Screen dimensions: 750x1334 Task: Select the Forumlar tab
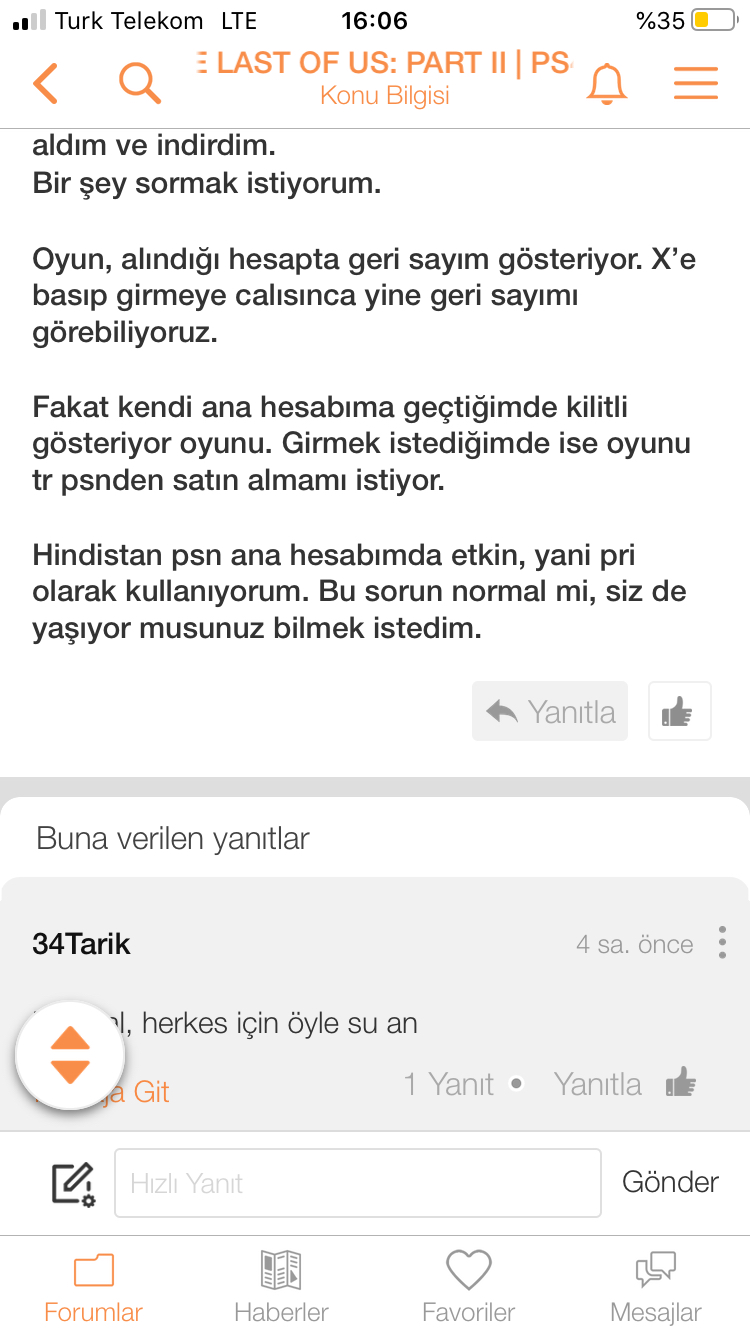94,1286
